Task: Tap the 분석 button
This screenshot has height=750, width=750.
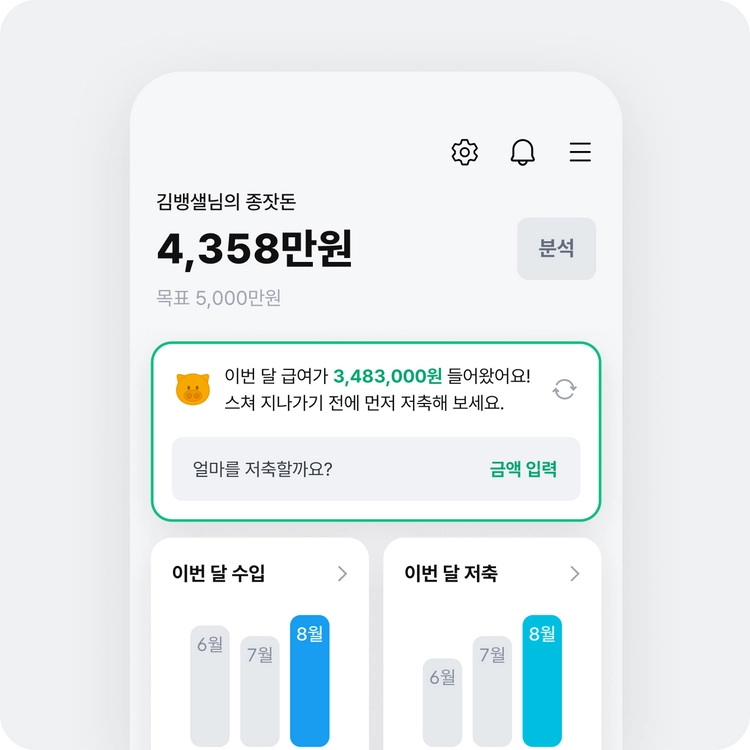Action: point(556,249)
